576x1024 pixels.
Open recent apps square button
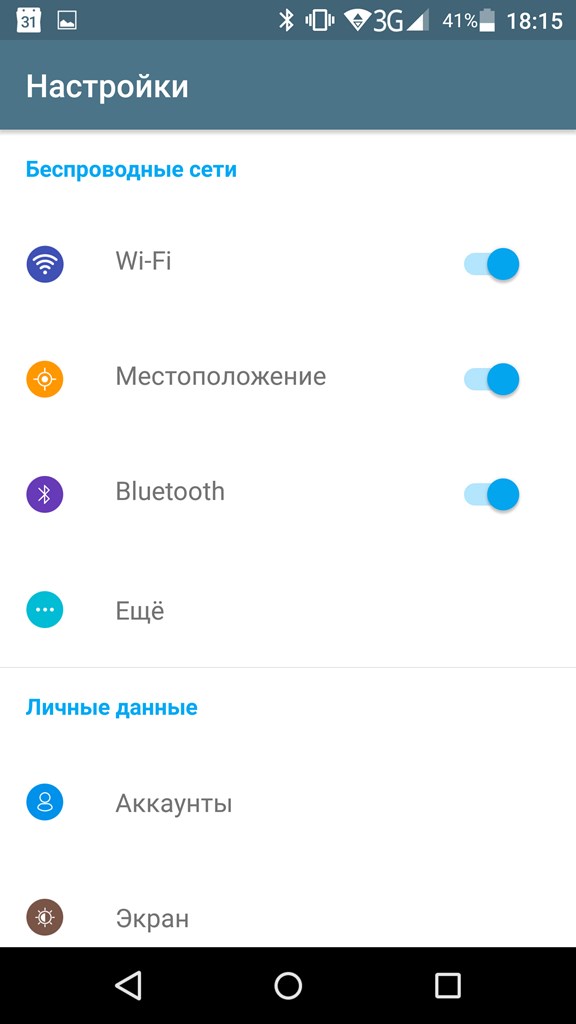[447, 985]
